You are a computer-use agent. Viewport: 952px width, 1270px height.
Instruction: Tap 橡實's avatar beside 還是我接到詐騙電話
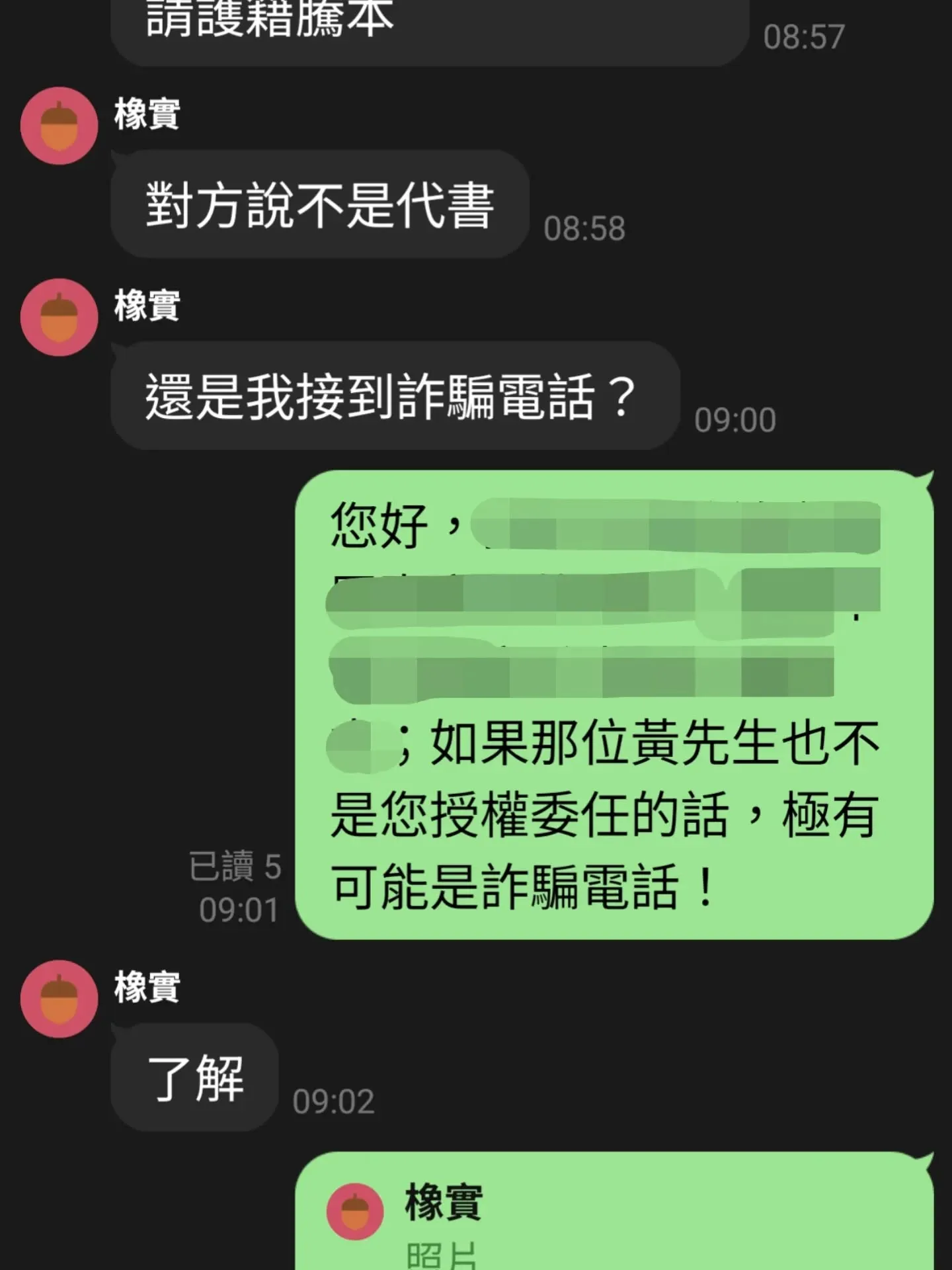pyautogui.click(x=59, y=317)
